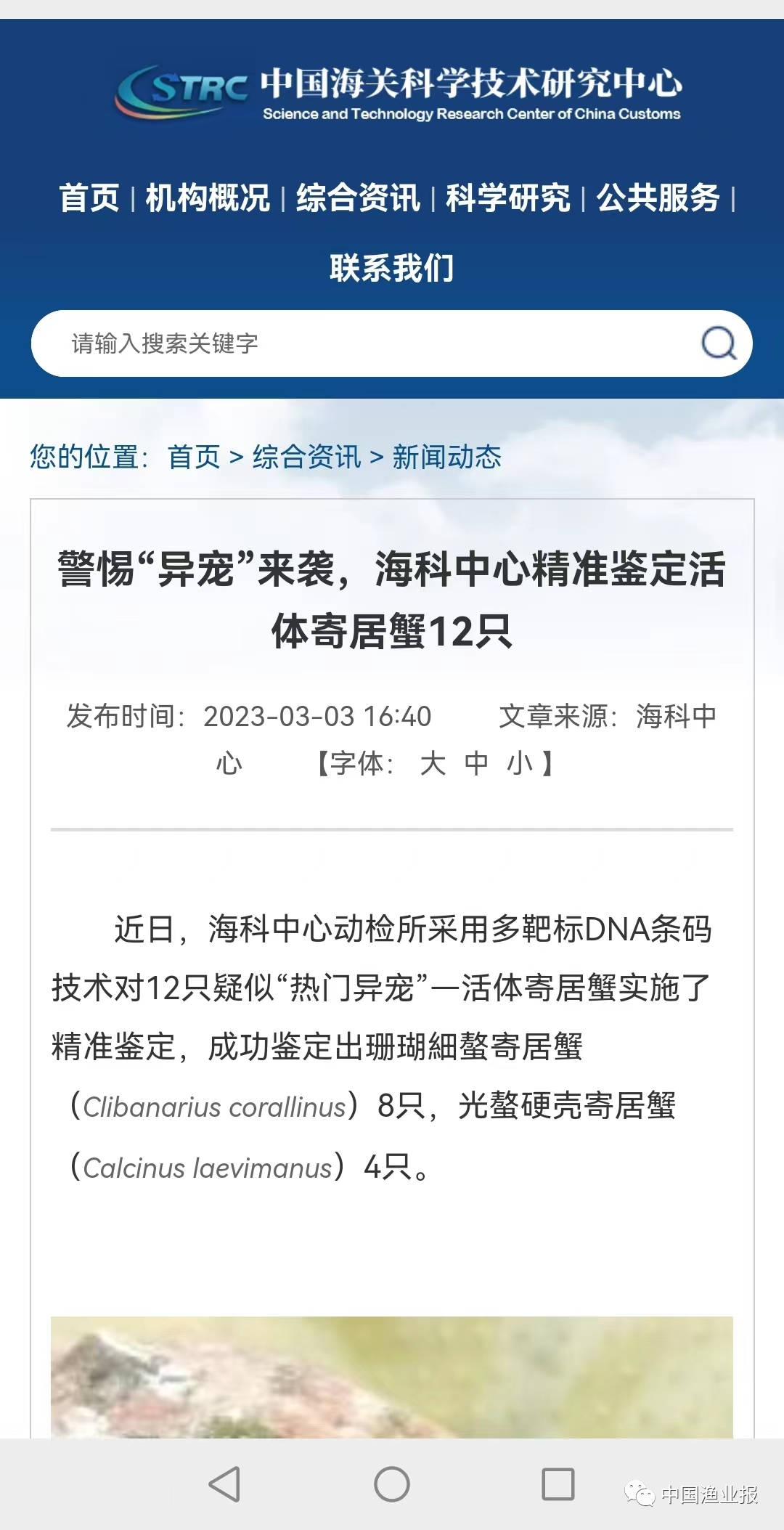
Task: Open 首页 in the top menu
Action: (x=89, y=198)
